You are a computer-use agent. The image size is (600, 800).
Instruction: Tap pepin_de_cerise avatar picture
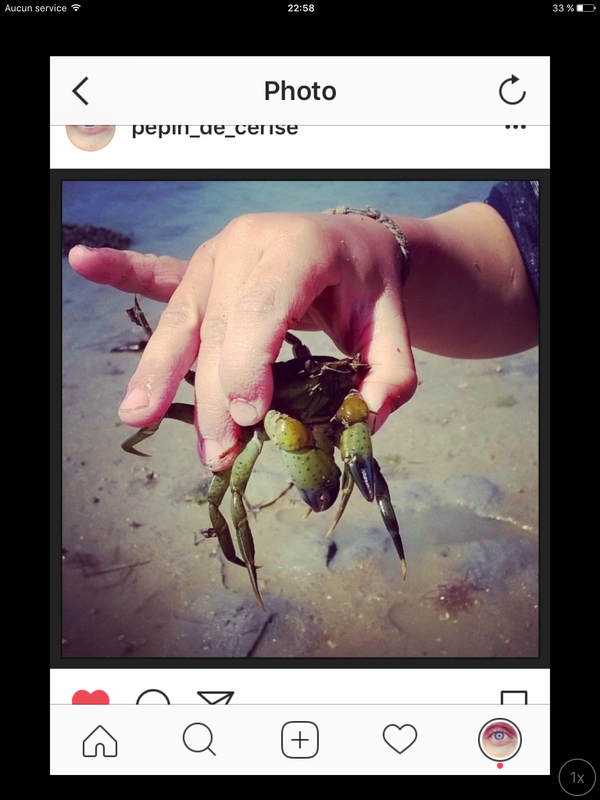click(90, 133)
